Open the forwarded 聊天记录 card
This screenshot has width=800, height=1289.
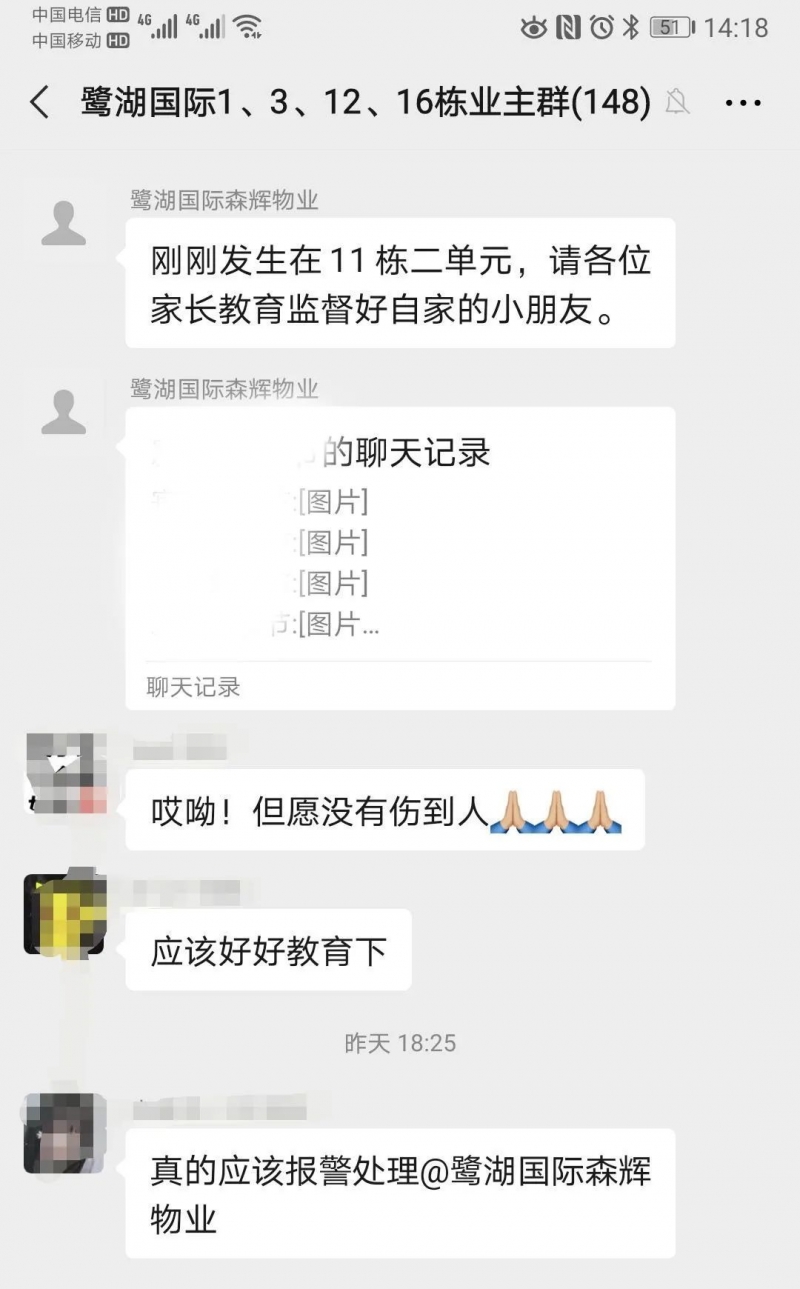point(400,557)
